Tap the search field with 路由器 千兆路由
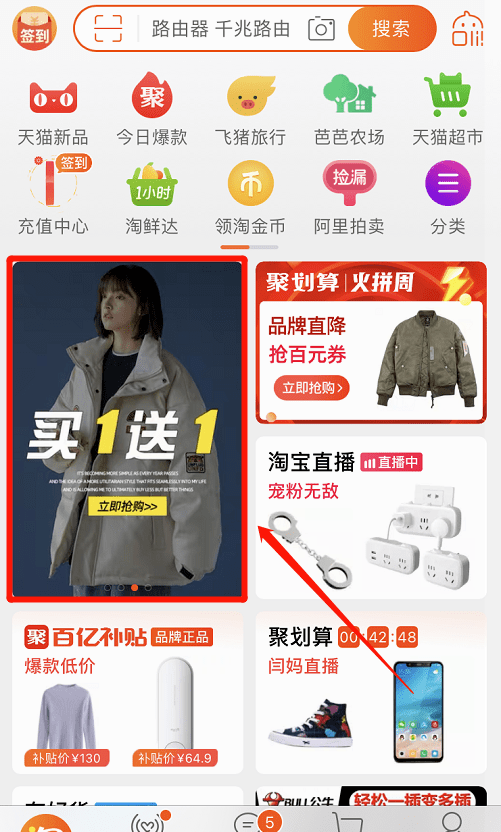501x832 pixels. (x=221, y=29)
